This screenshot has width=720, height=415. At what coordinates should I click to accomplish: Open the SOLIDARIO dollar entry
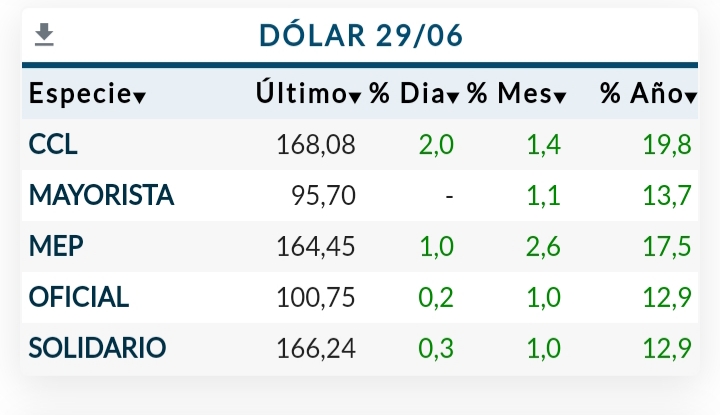pos(97,348)
